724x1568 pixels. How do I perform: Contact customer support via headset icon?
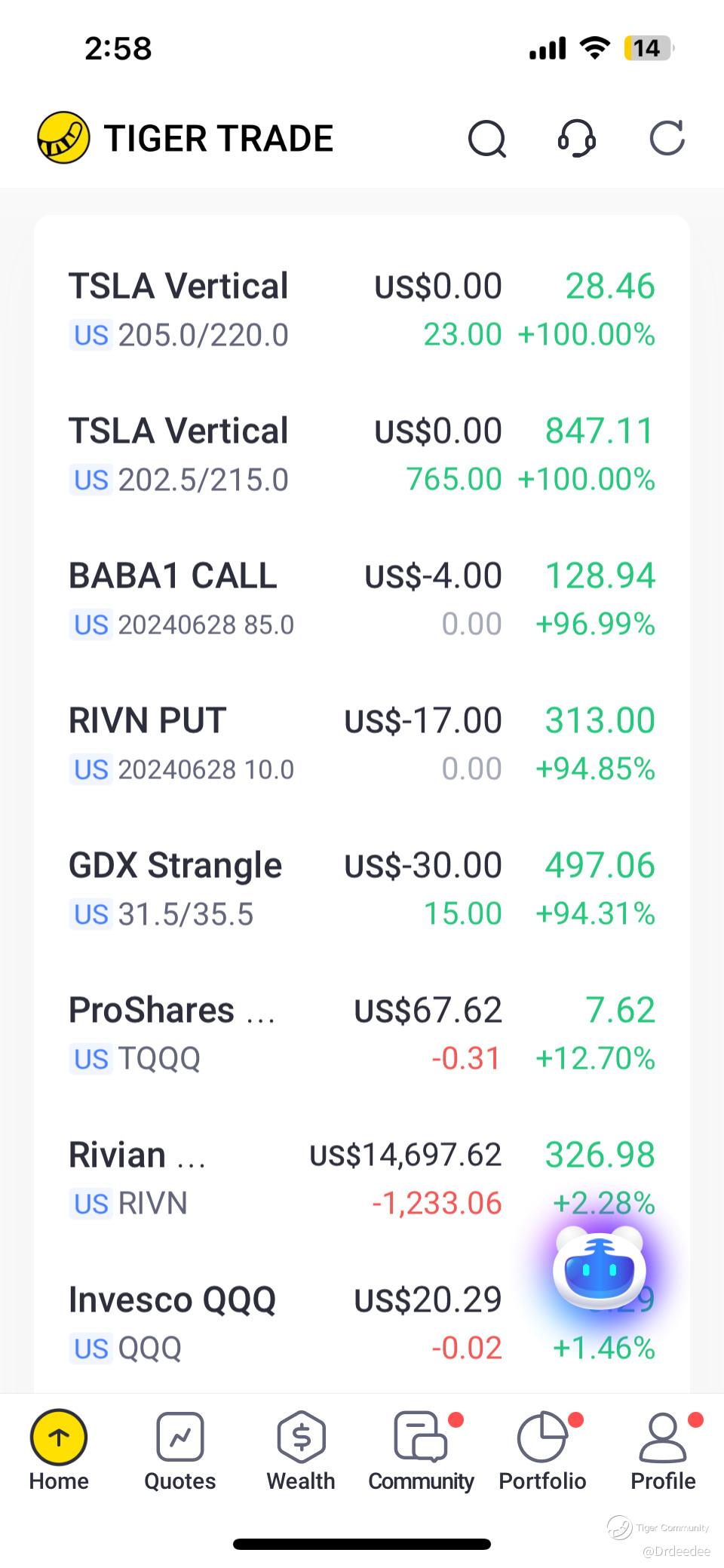pos(577,139)
